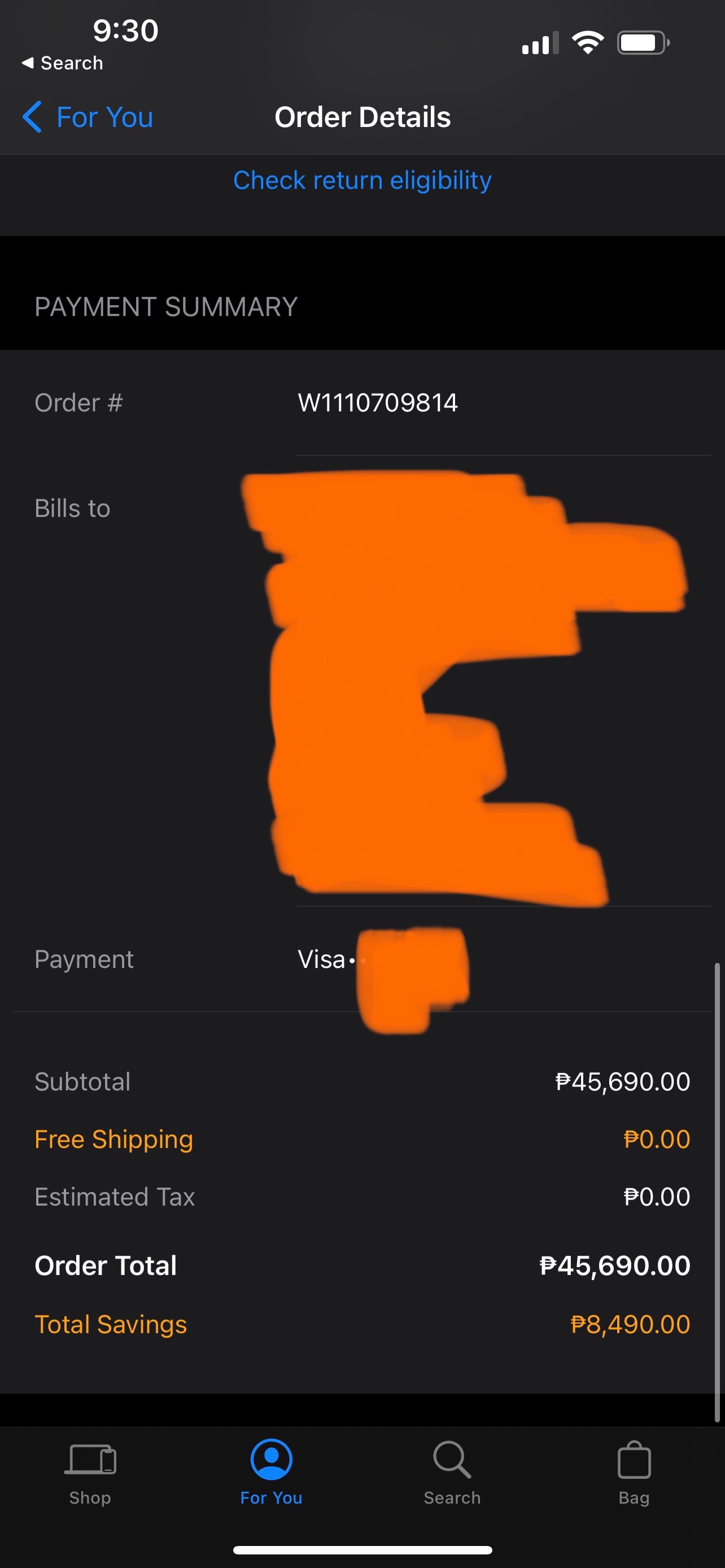Open the Search tab

452,1472
